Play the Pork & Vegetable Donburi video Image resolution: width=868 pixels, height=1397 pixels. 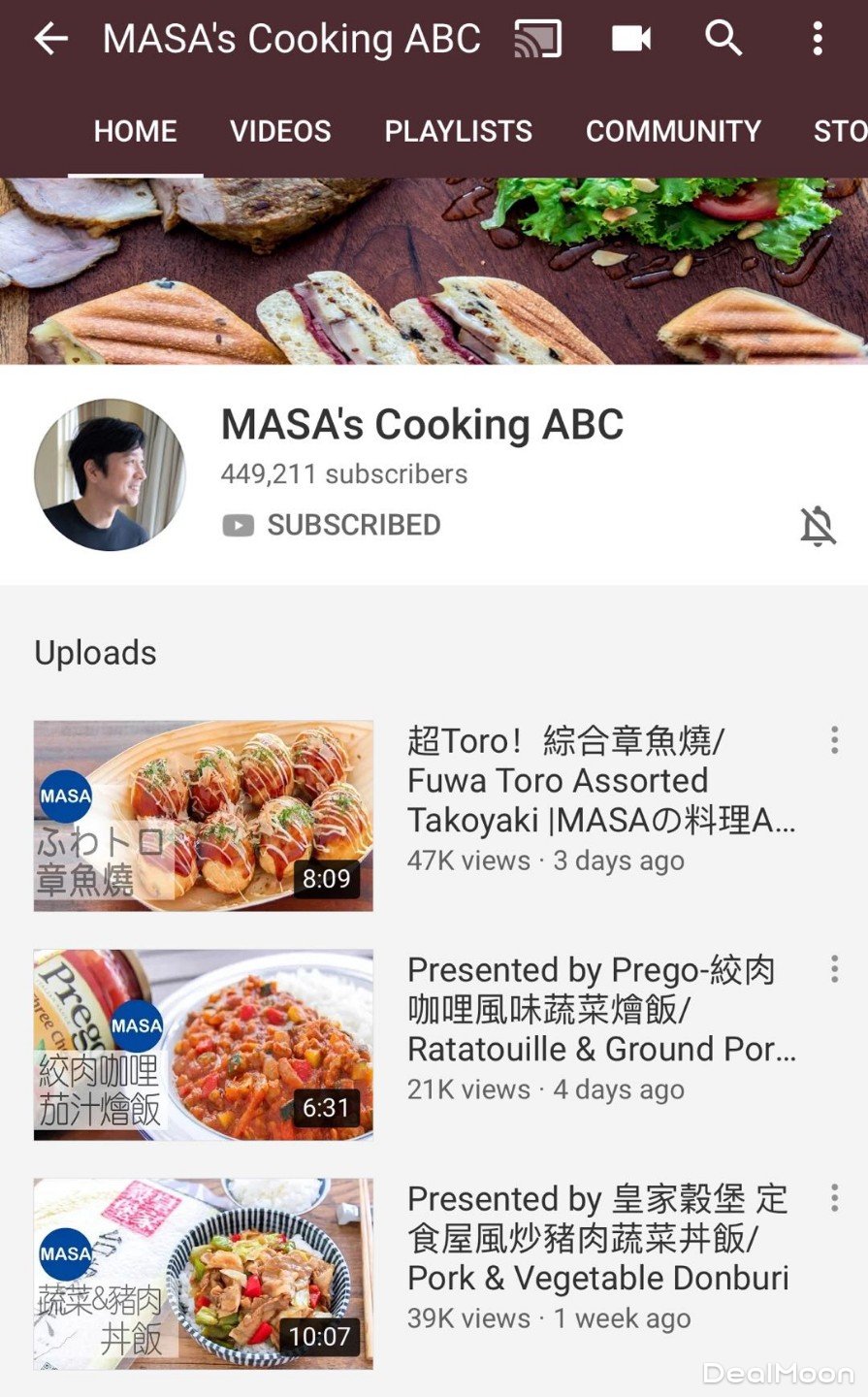pos(204,1274)
